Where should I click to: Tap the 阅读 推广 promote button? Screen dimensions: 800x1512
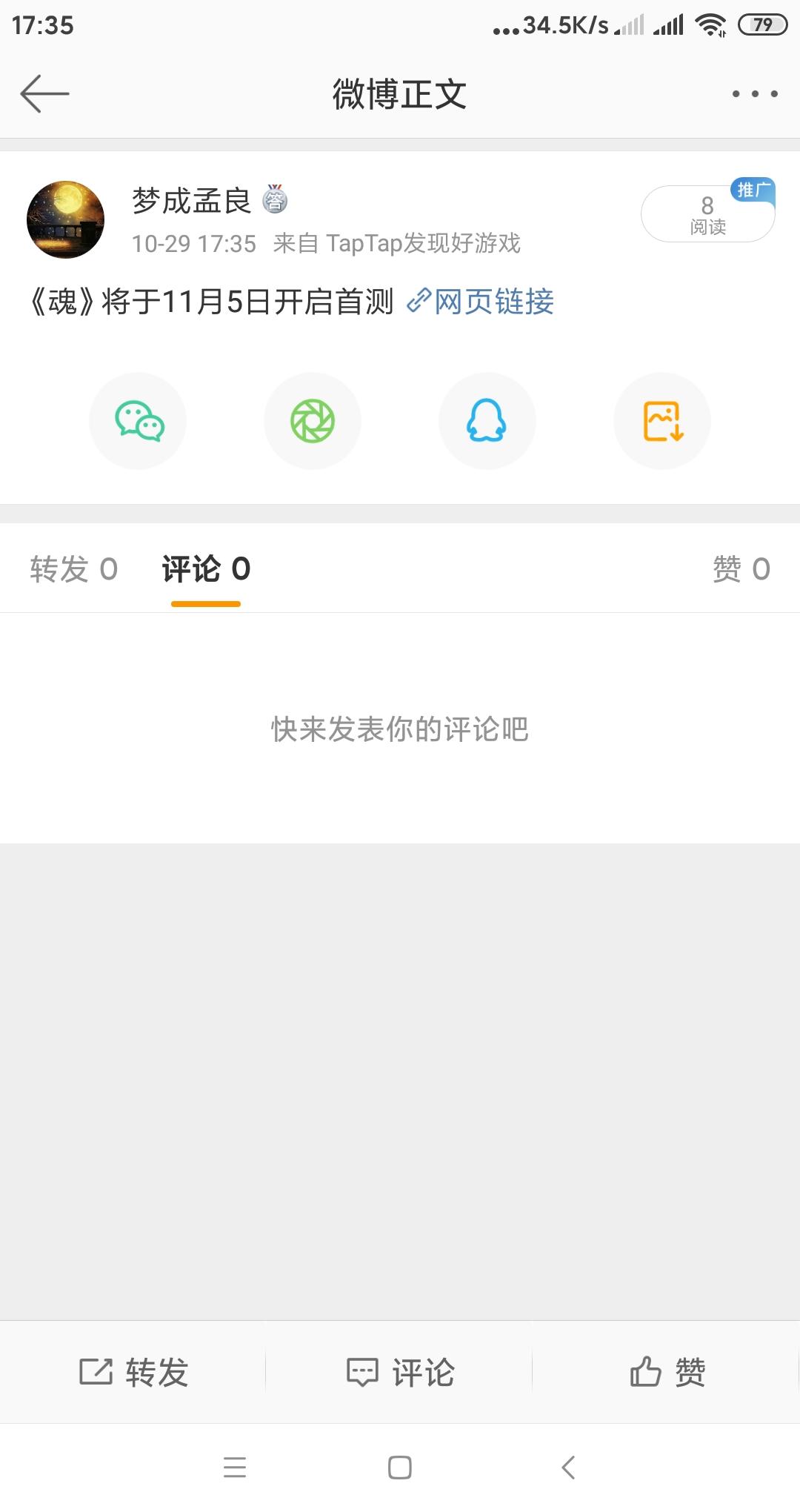click(x=707, y=214)
